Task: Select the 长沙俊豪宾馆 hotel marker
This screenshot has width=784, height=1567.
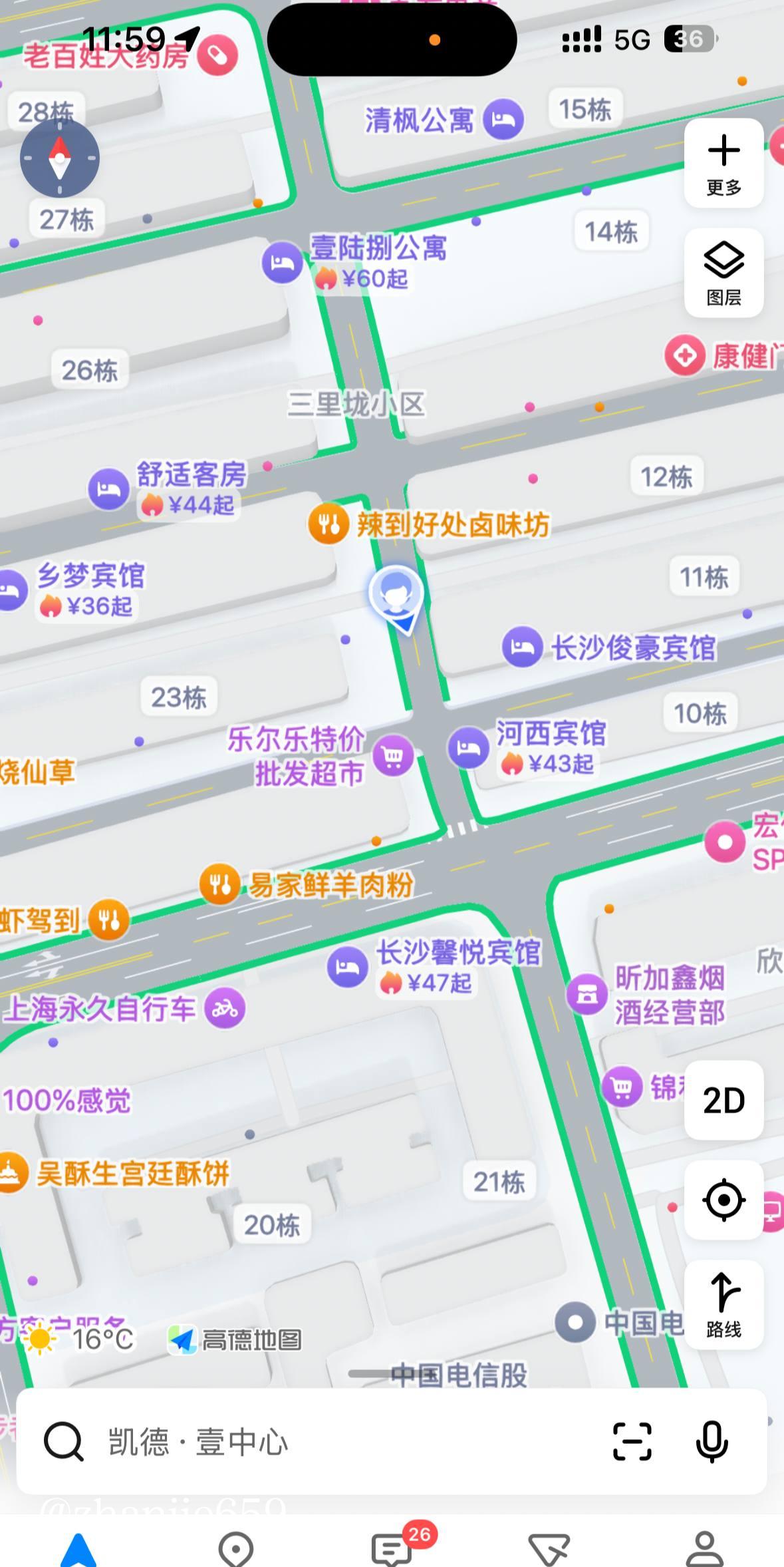Action: [x=523, y=647]
